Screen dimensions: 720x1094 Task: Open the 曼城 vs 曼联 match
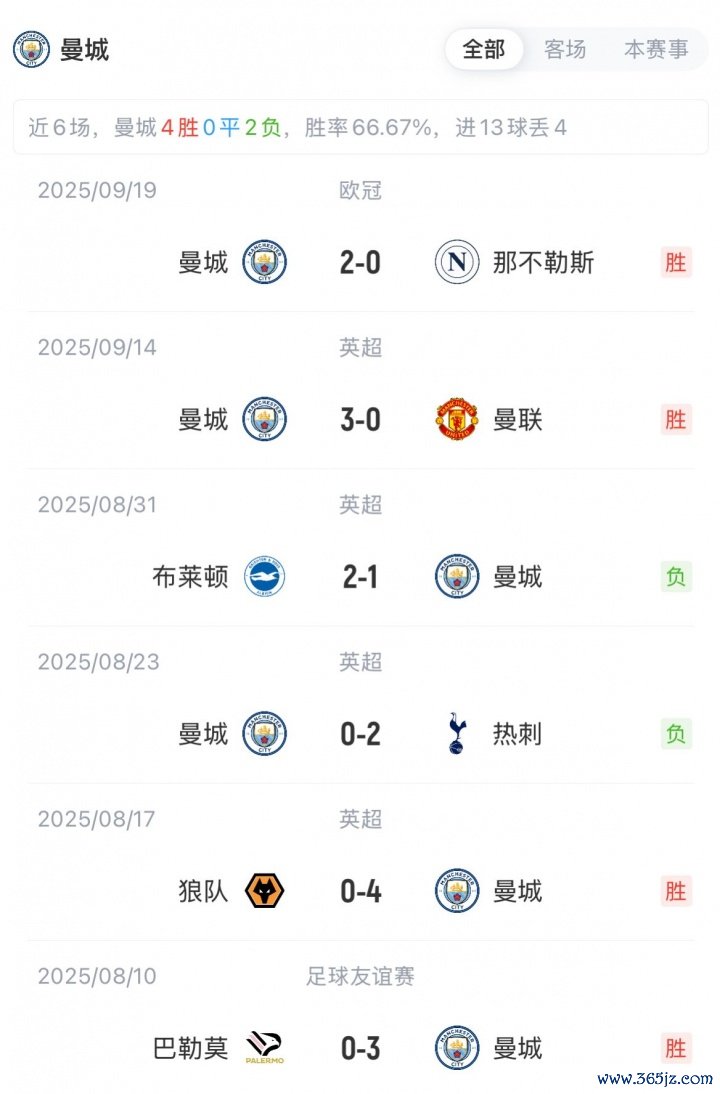pos(360,420)
